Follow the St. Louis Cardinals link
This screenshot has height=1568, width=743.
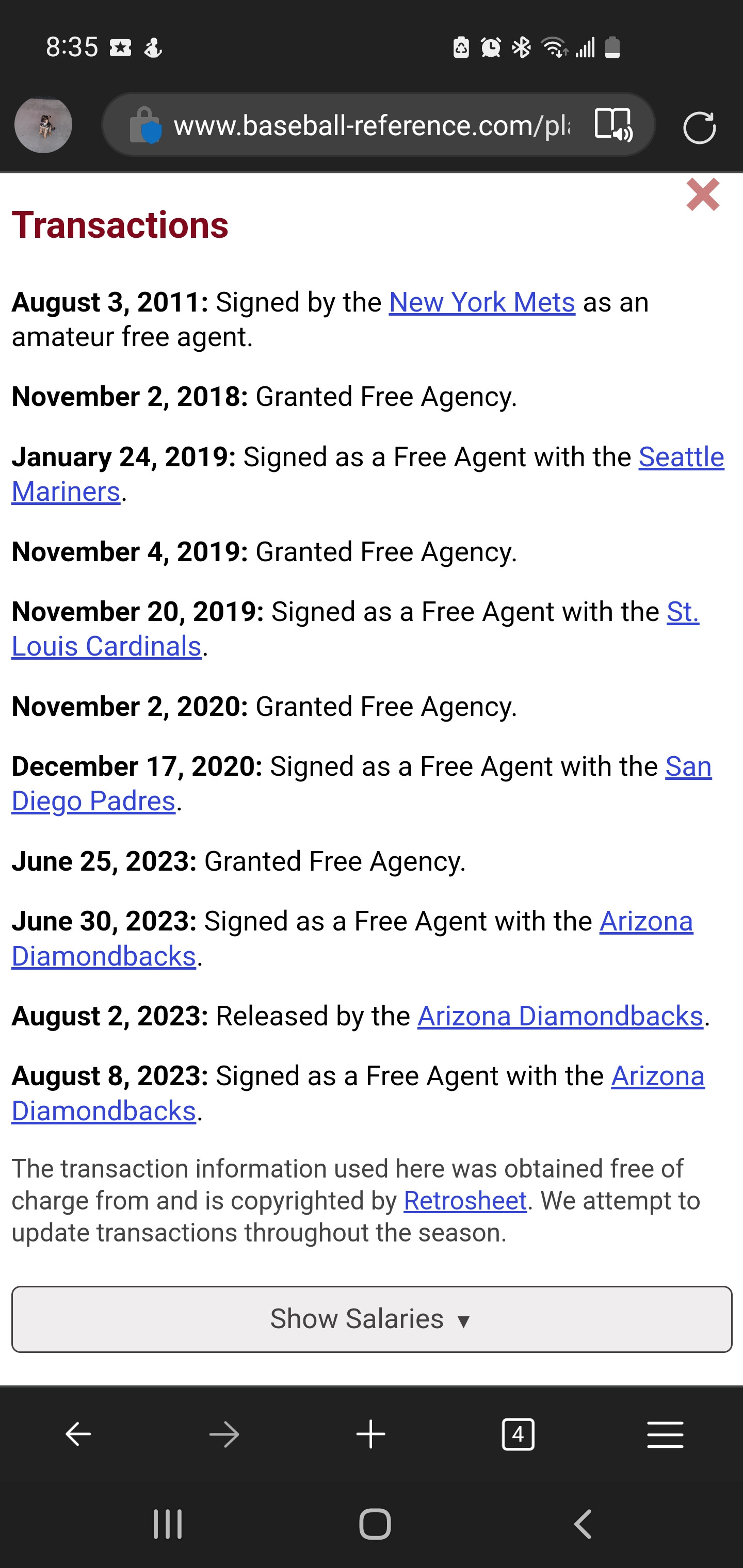[x=106, y=646]
